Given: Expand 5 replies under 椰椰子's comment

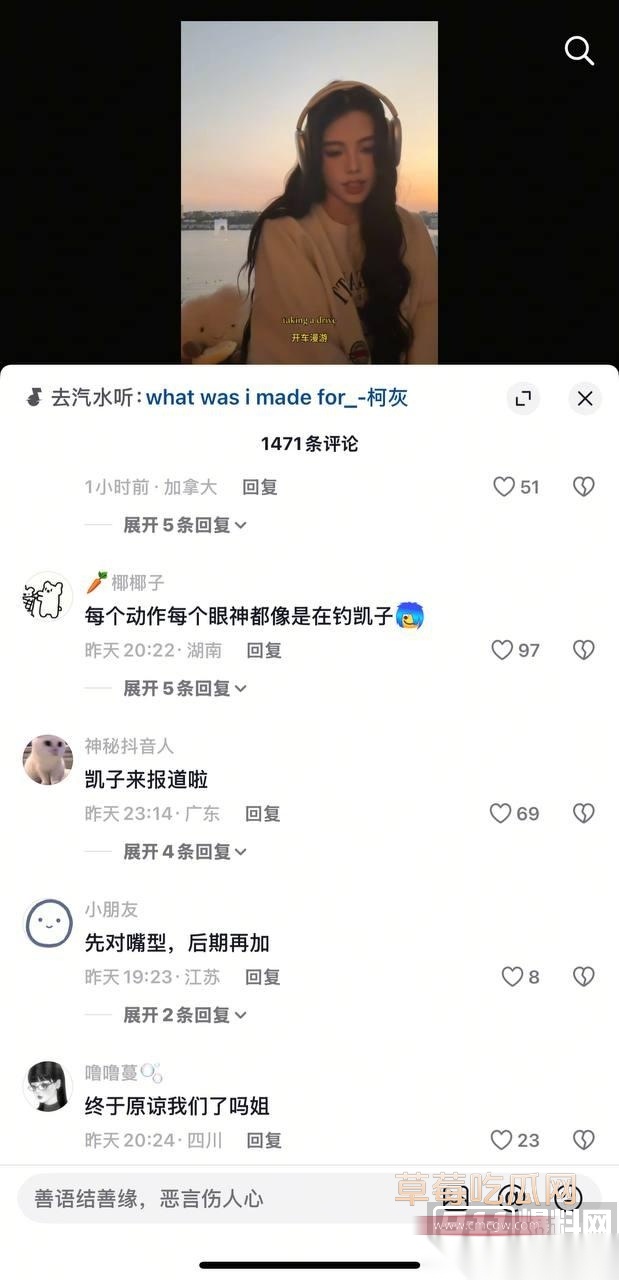Looking at the screenshot, I should pyautogui.click(x=184, y=688).
